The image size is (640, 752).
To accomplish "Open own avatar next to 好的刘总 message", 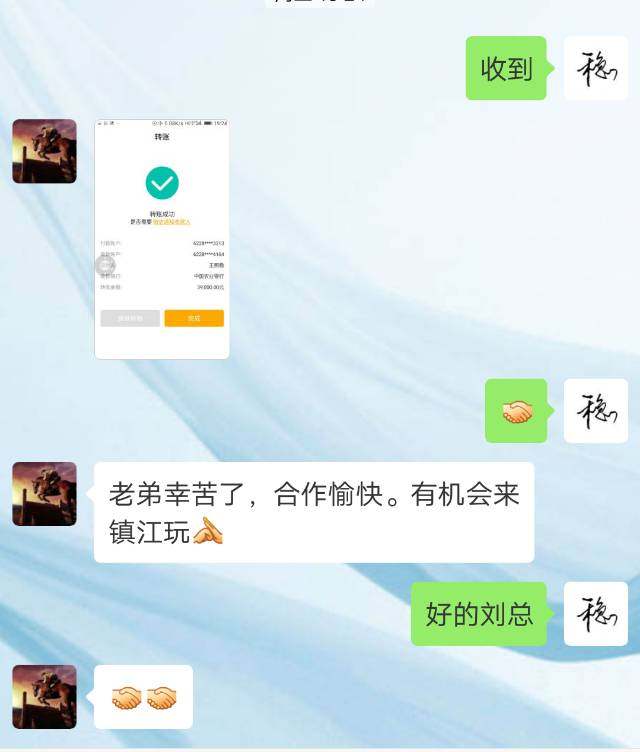I will coord(596,613).
